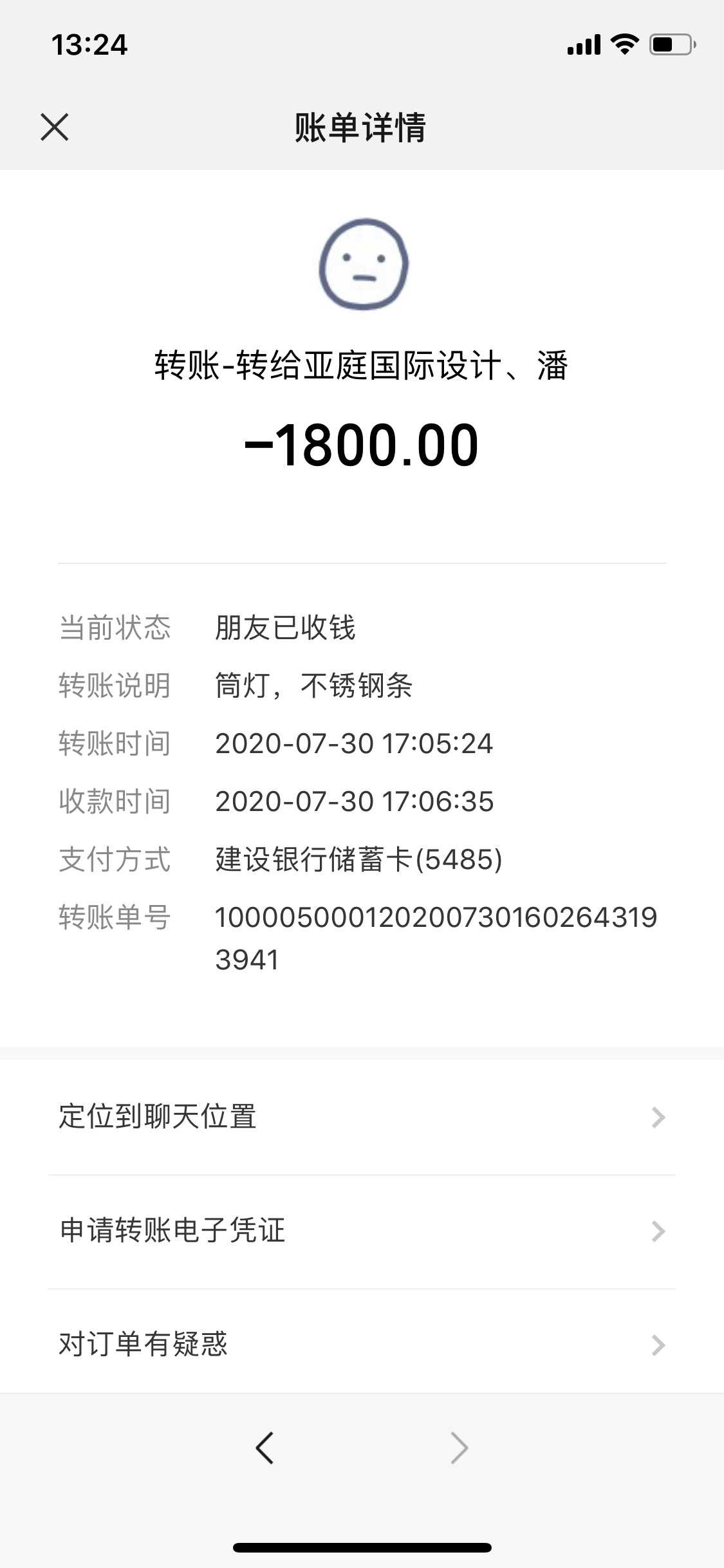Select 申请转账电子凭证 option
Viewport: 724px width, 1568px height.
click(x=362, y=1231)
